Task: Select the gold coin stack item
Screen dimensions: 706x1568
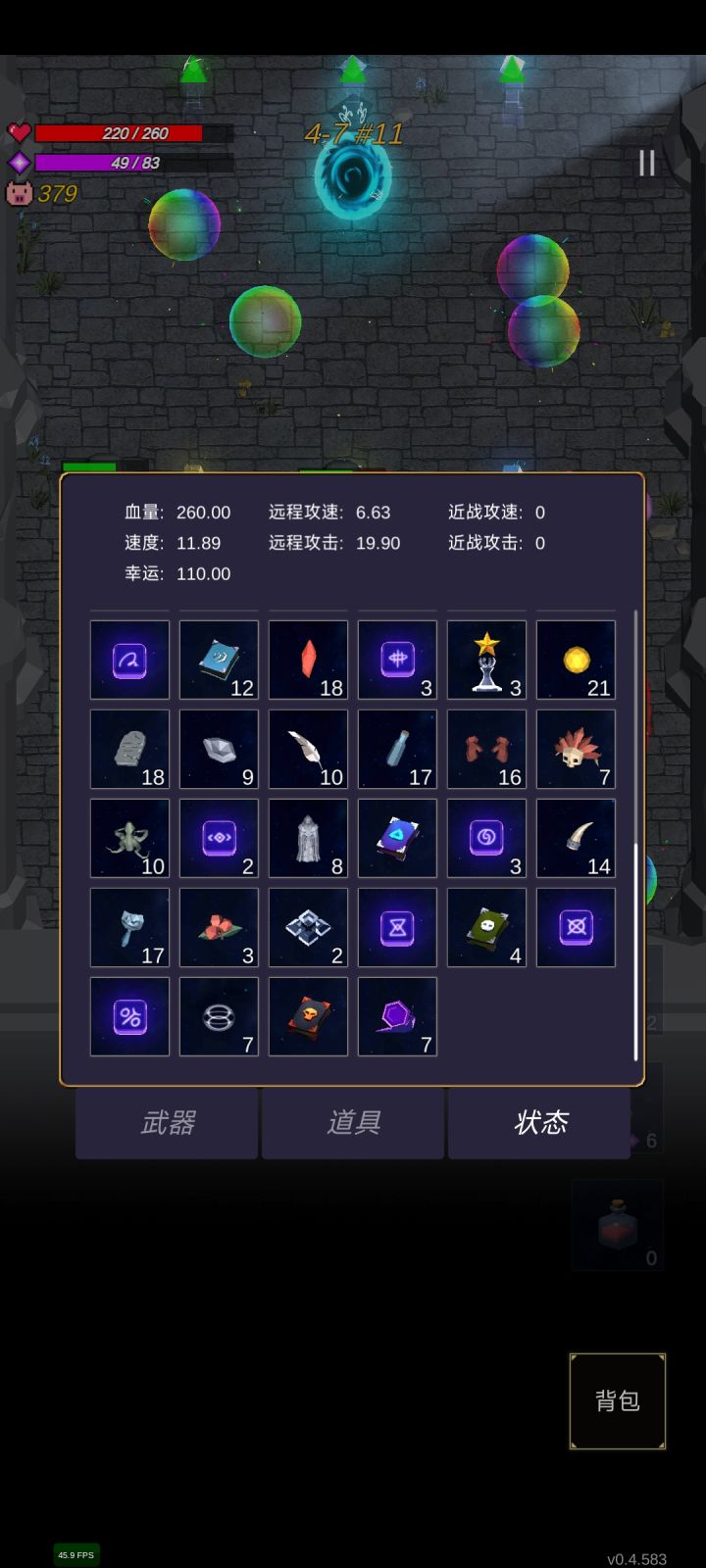Action: [576, 660]
